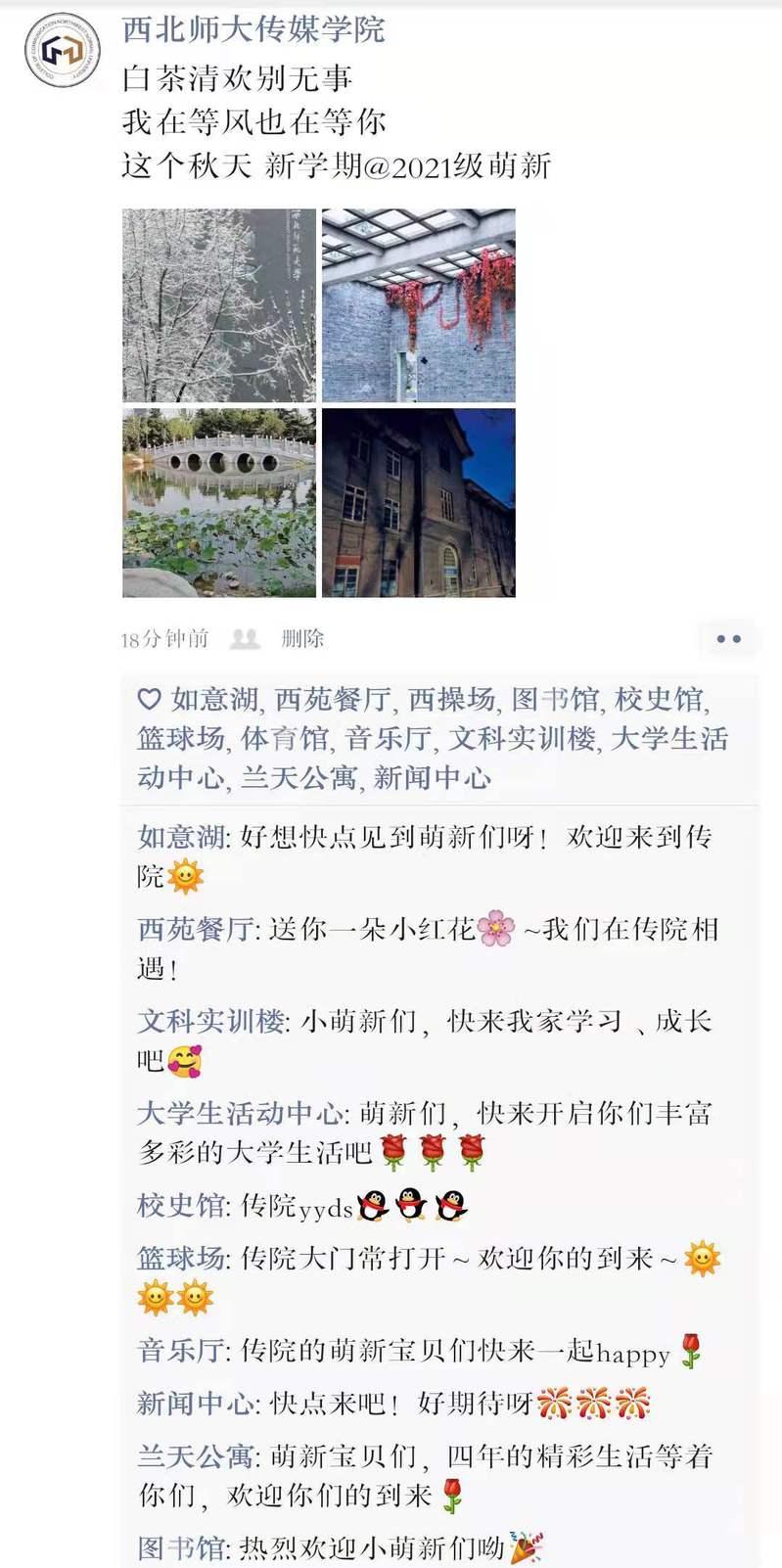Open 音乐厅 profile from its comment

[181, 1352]
